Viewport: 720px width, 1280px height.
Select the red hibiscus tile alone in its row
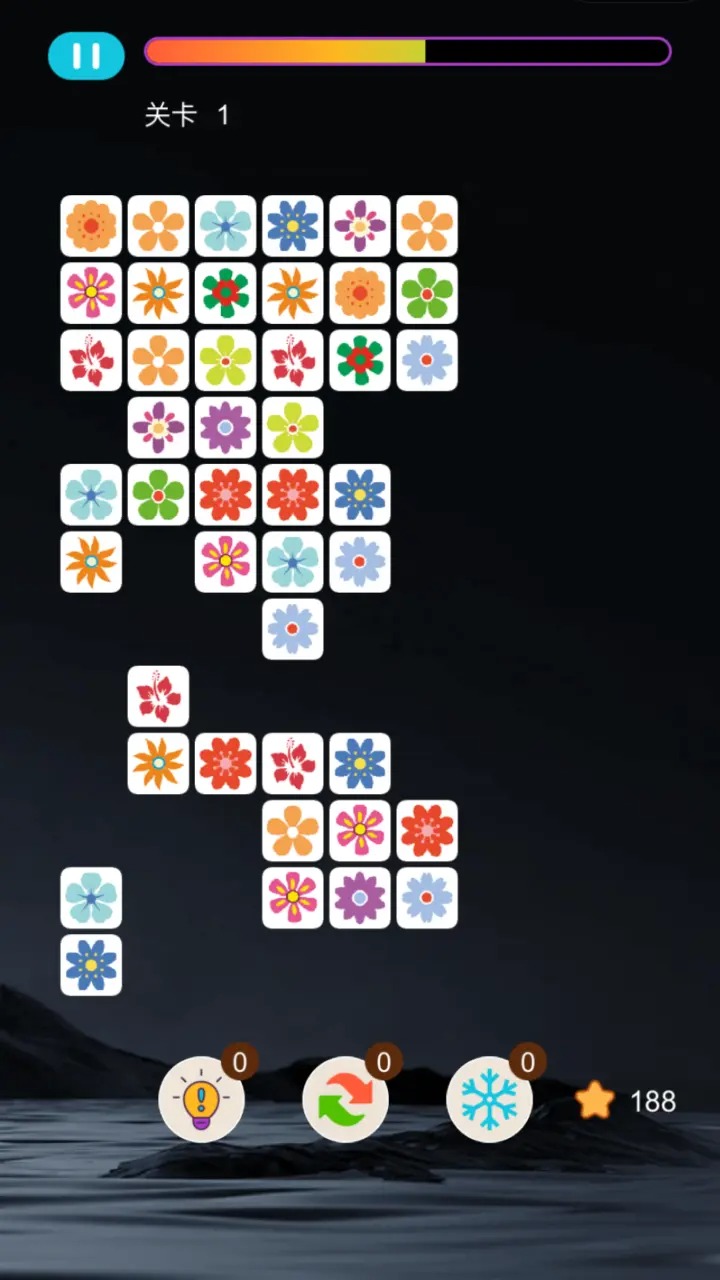point(158,696)
